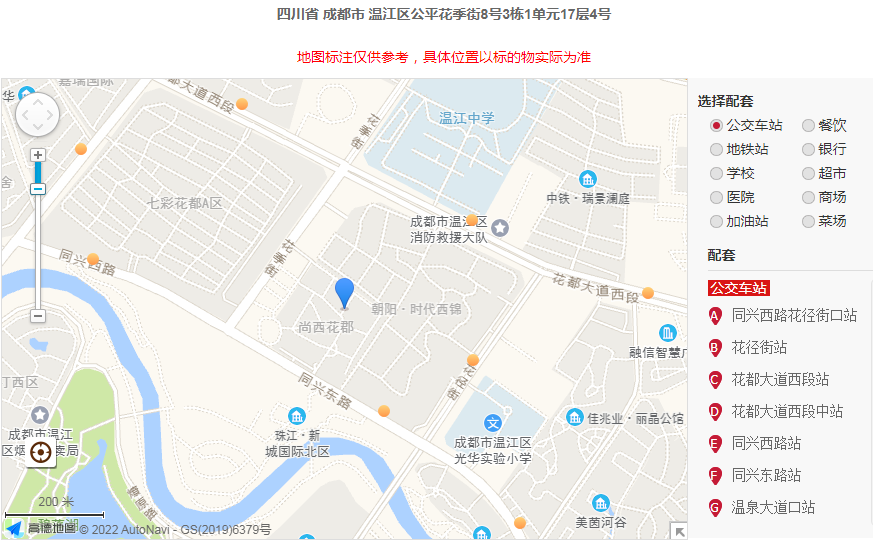This screenshot has width=873, height=541.
Task: Select the 地铁站 radio option
Action: [716, 150]
